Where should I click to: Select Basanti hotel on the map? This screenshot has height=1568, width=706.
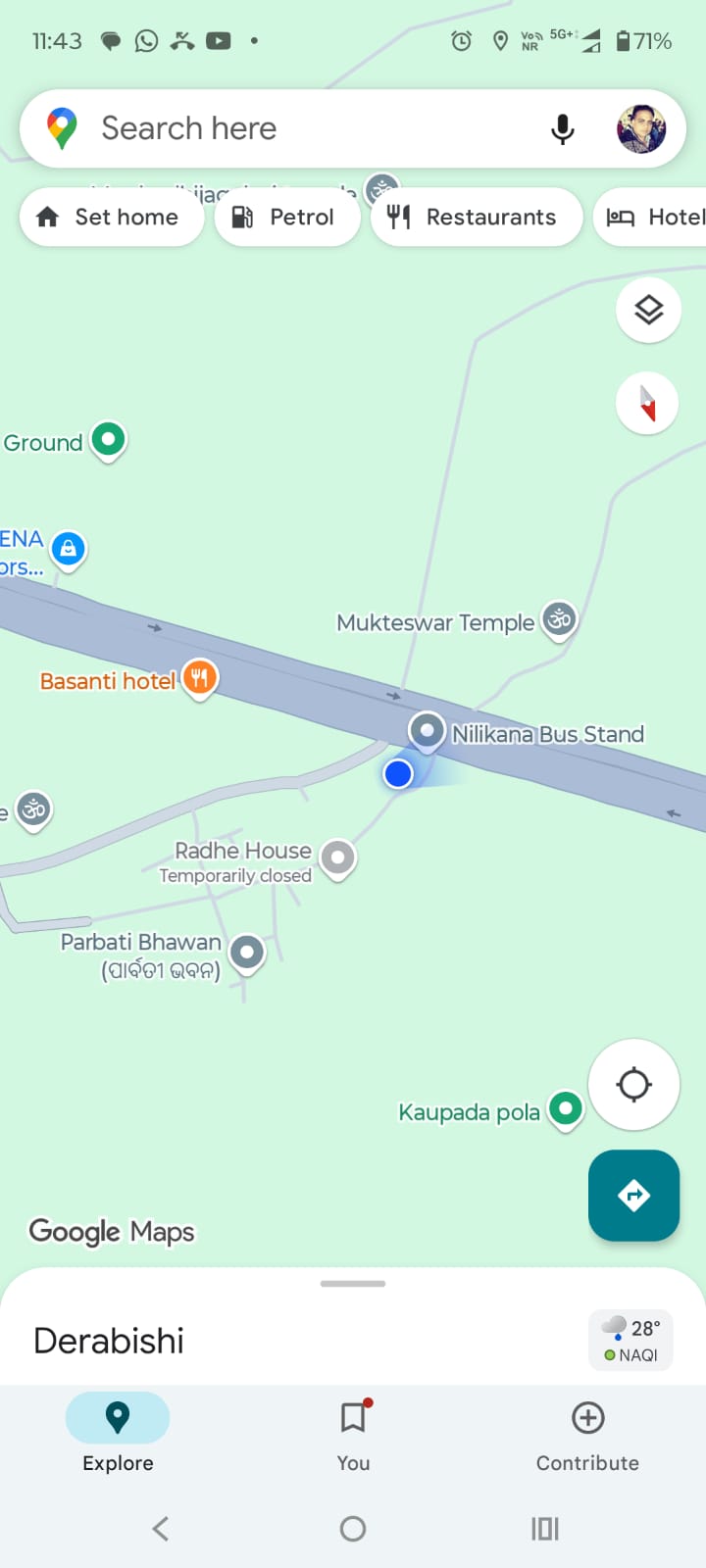199,677
